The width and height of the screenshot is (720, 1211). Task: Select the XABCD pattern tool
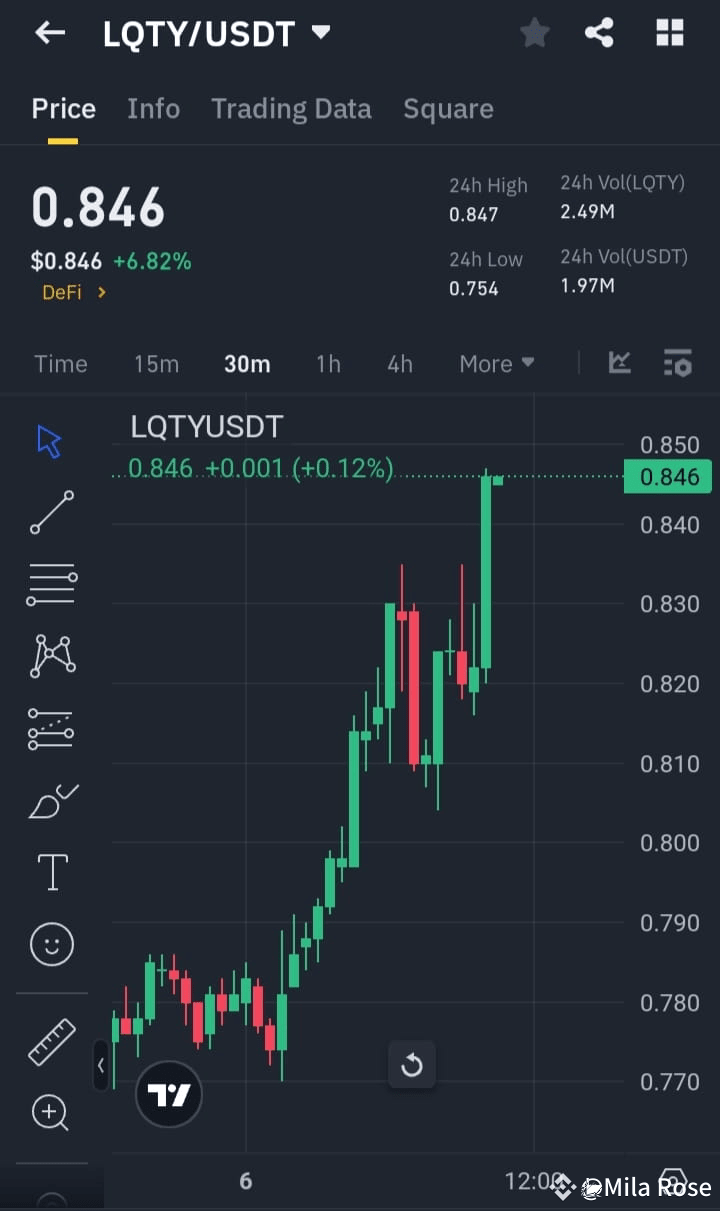click(51, 656)
